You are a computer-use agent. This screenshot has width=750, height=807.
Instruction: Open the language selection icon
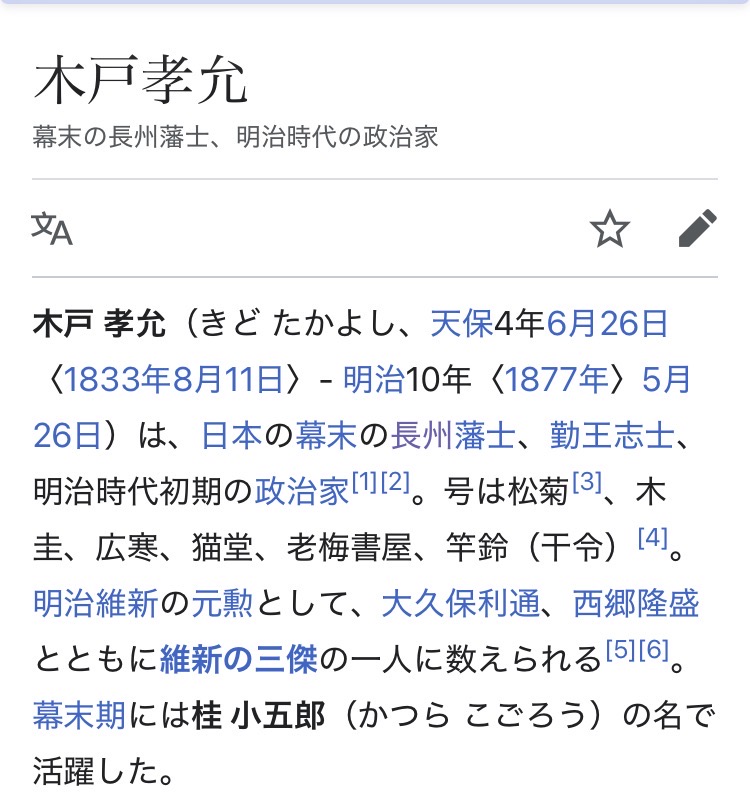tap(53, 229)
